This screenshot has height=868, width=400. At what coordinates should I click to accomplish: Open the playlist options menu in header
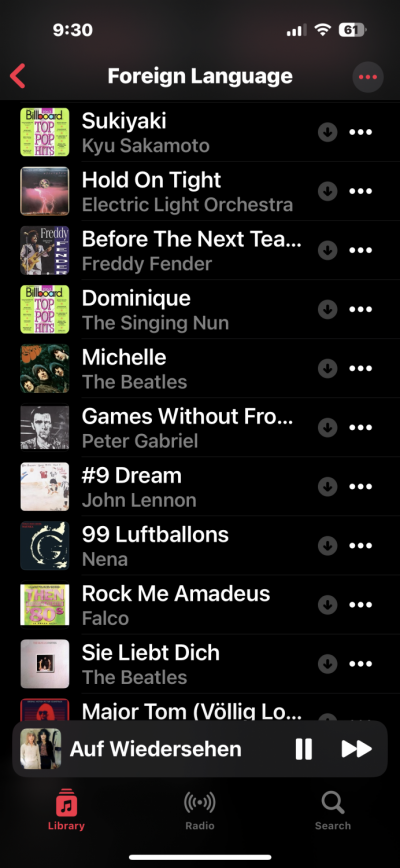pos(368,77)
